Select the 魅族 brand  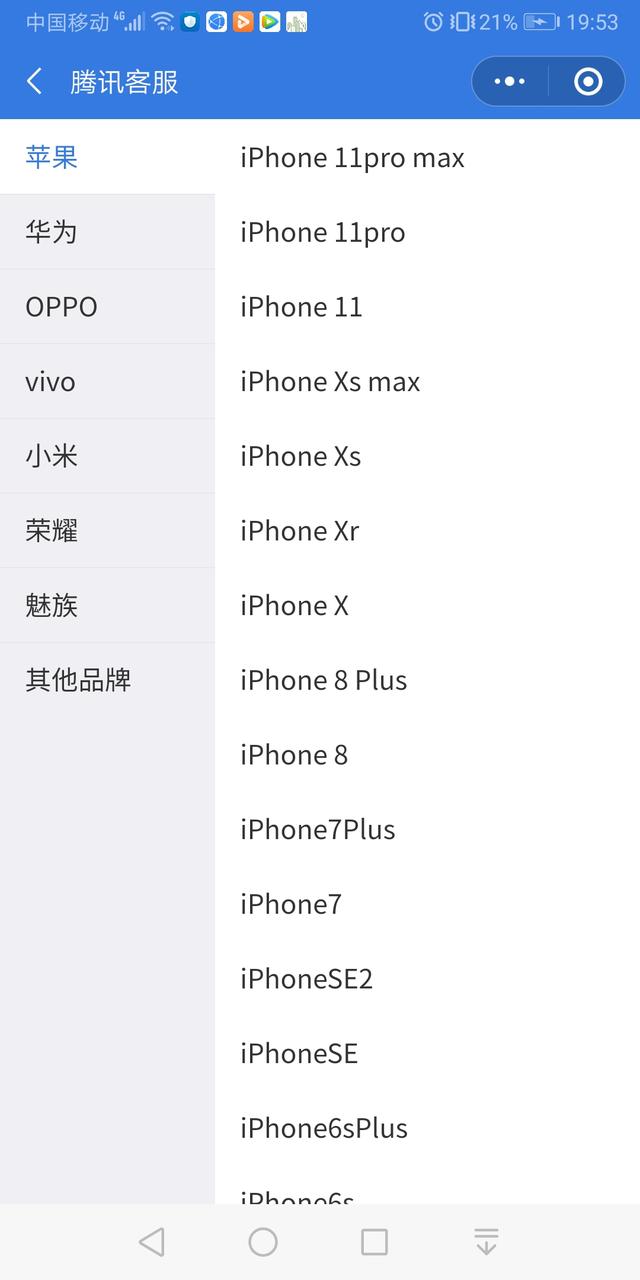(x=107, y=606)
